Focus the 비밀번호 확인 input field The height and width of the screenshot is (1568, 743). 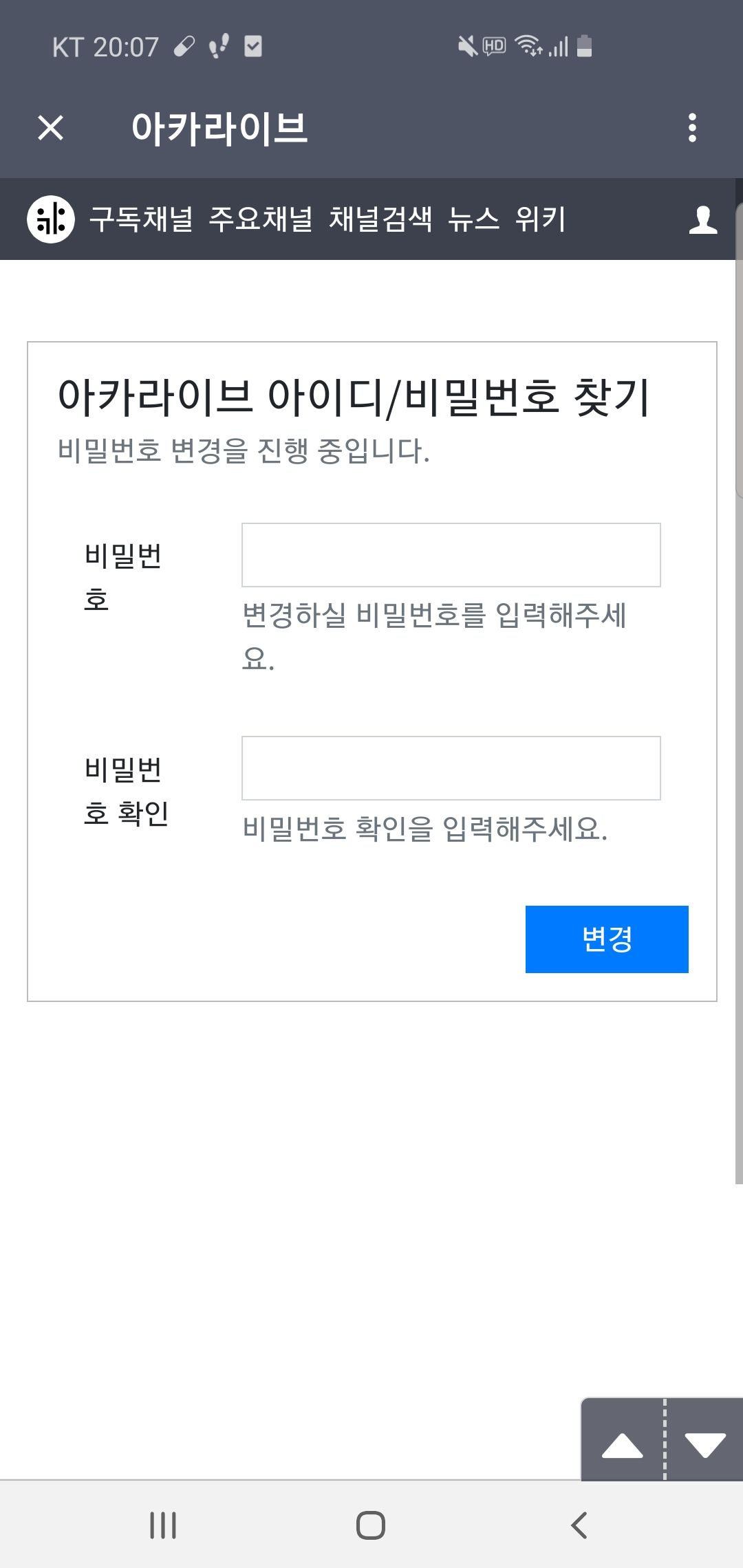pyautogui.click(x=451, y=768)
